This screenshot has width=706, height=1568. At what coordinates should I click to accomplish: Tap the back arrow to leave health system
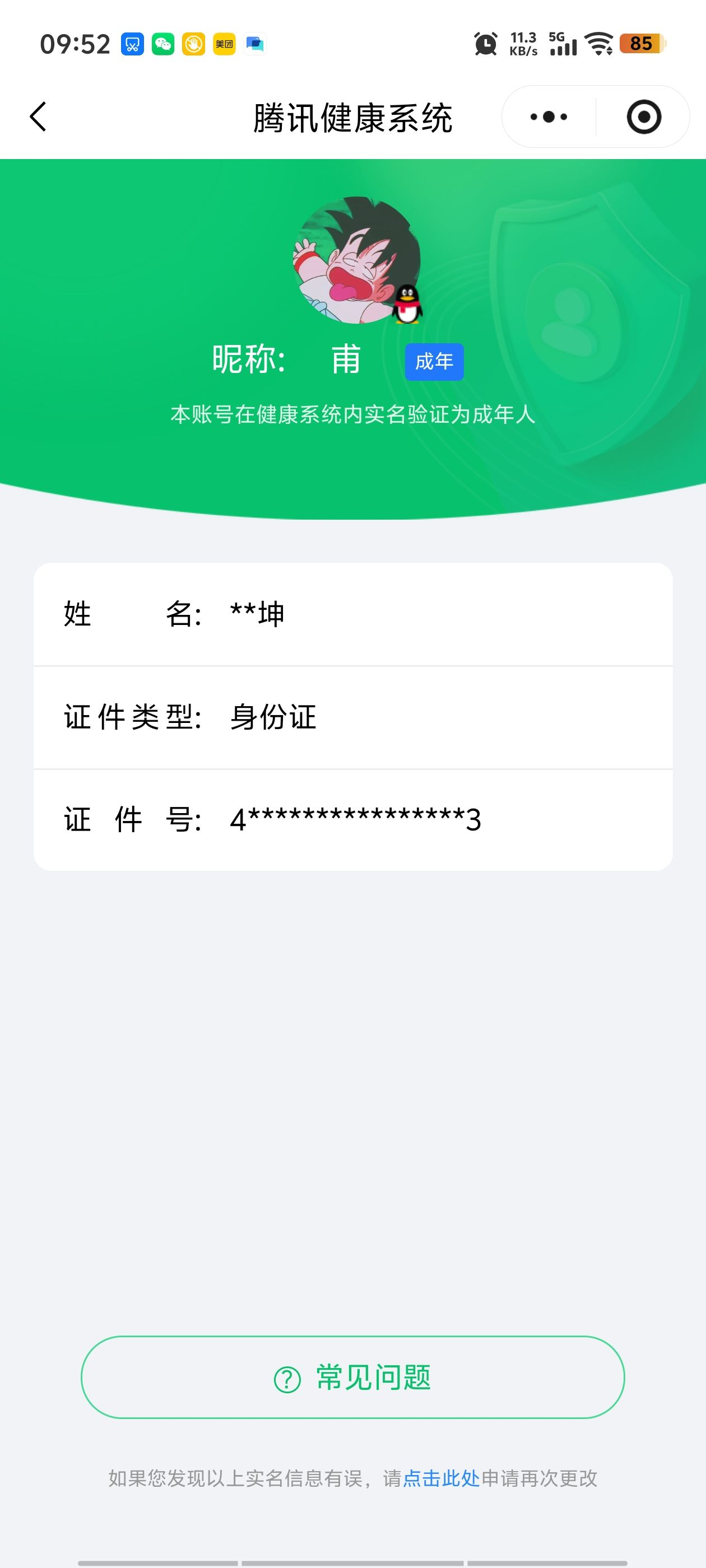(x=38, y=117)
